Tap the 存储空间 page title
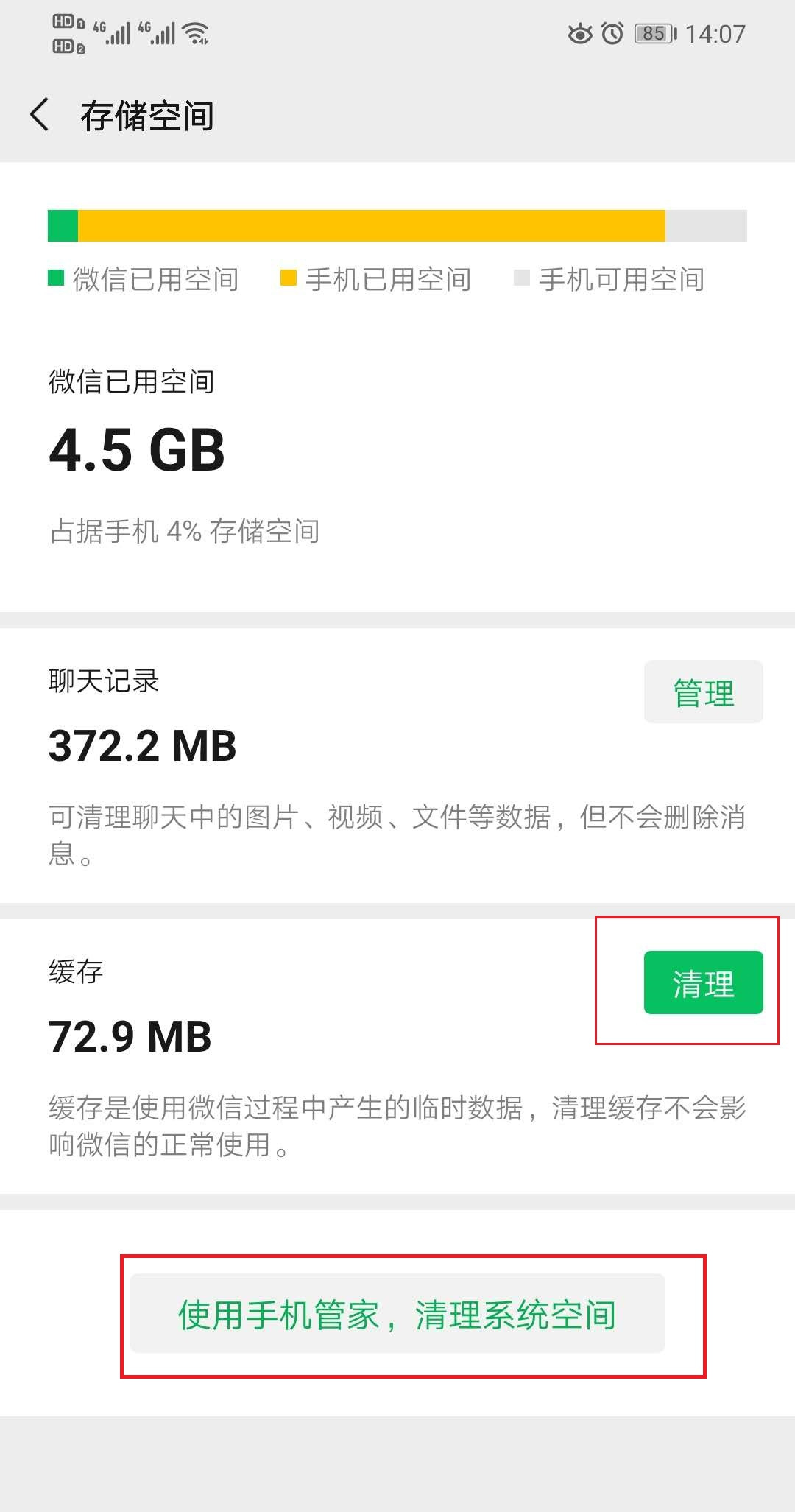The image size is (795, 1512). [146, 116]
